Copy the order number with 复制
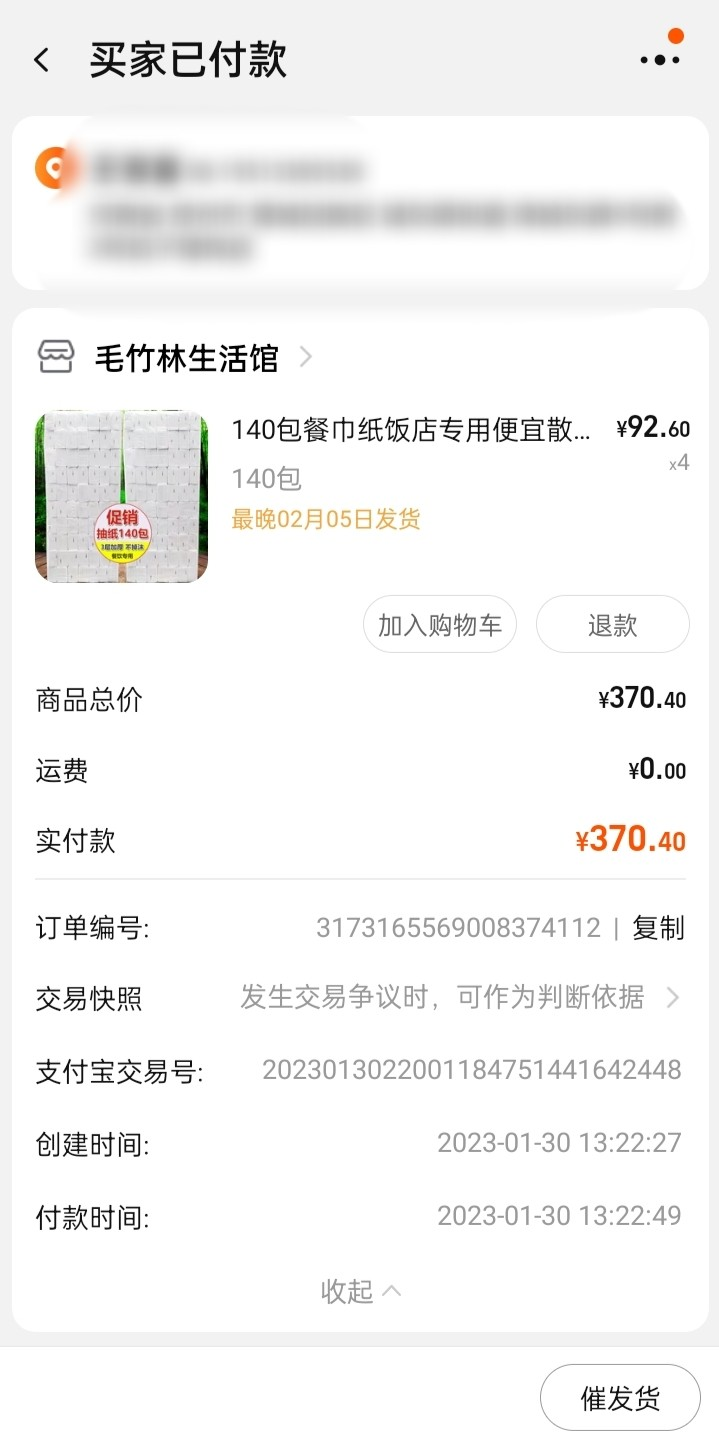 [x=659, y=928]
